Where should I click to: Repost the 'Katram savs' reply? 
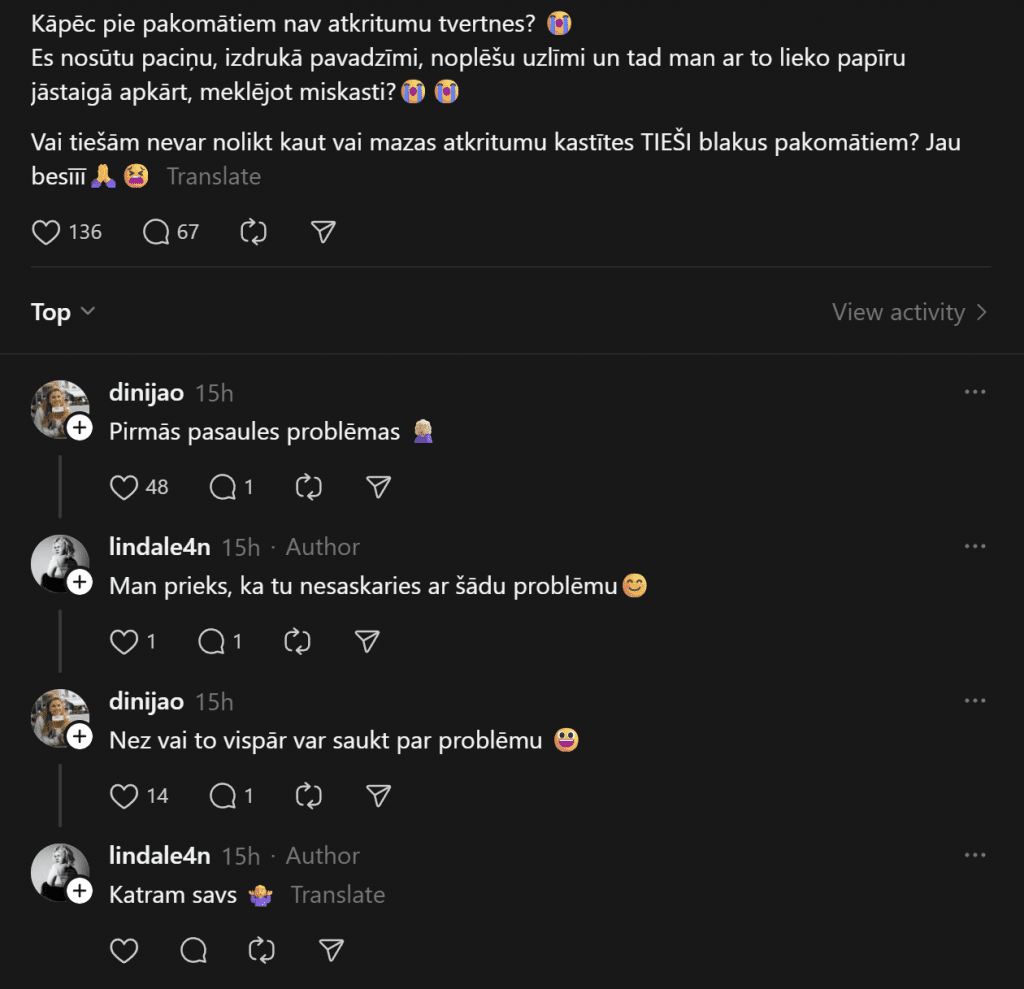pos(261,950)
